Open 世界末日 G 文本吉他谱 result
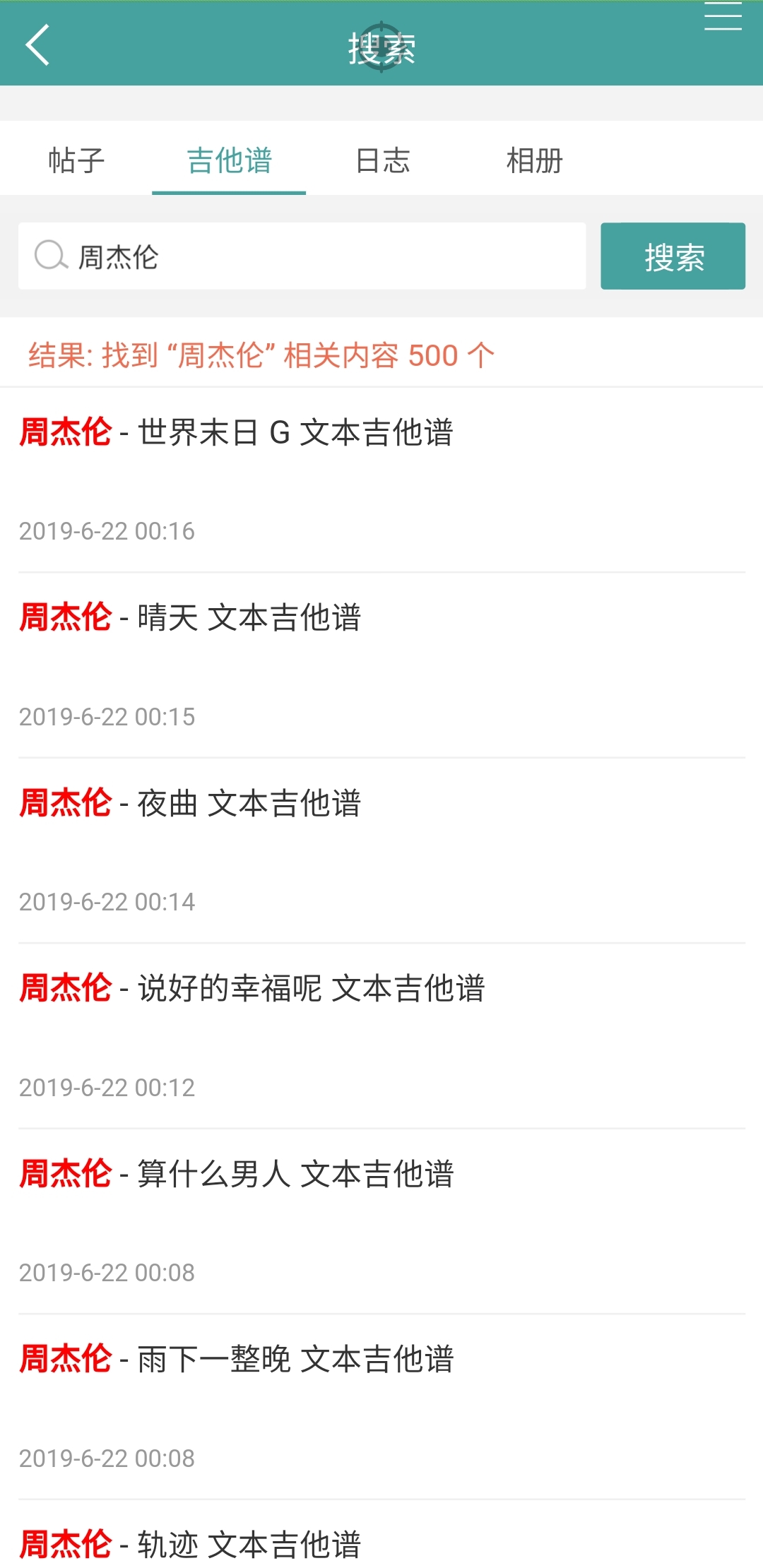 point(237,433)
